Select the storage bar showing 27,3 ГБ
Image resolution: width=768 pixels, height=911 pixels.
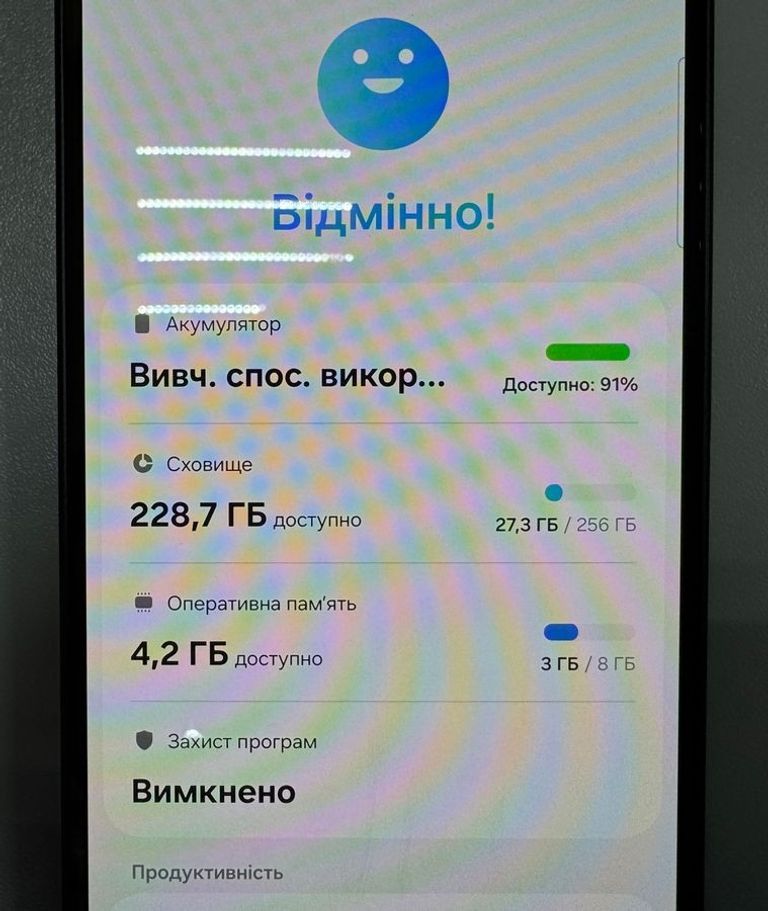coord(589,490)
